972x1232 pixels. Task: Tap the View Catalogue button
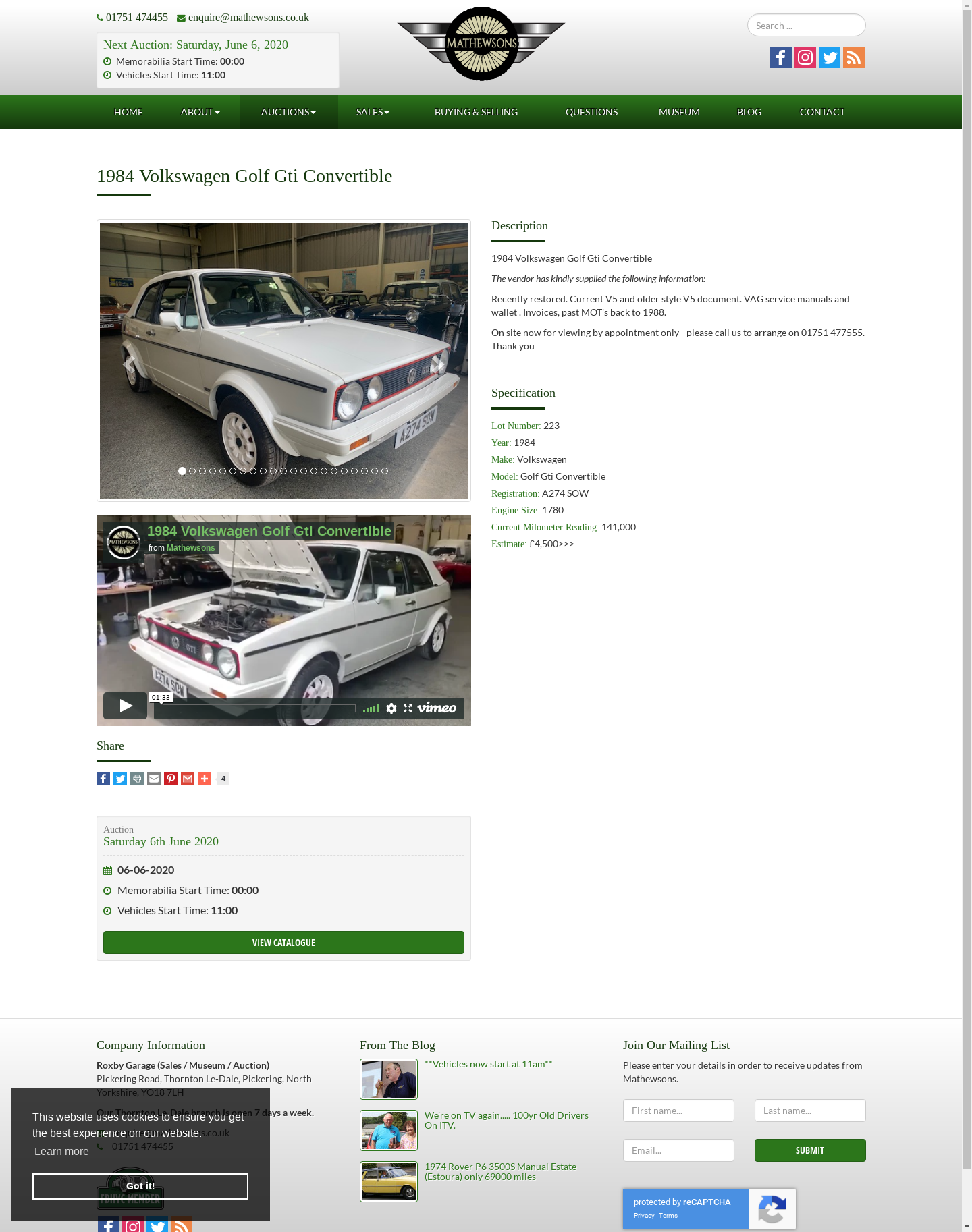click(x=283, y=943)
